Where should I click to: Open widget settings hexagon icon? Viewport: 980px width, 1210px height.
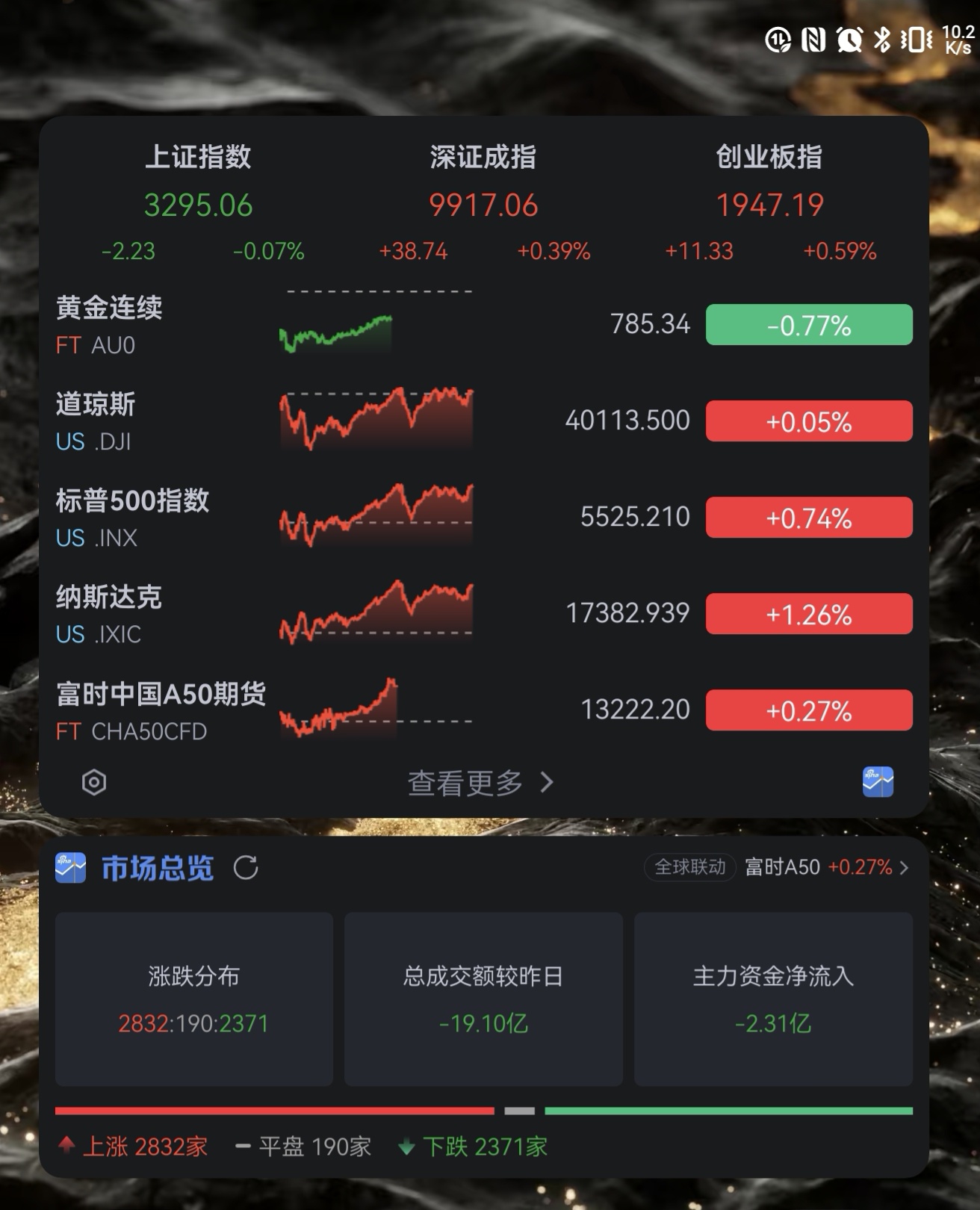pos(94,782)
